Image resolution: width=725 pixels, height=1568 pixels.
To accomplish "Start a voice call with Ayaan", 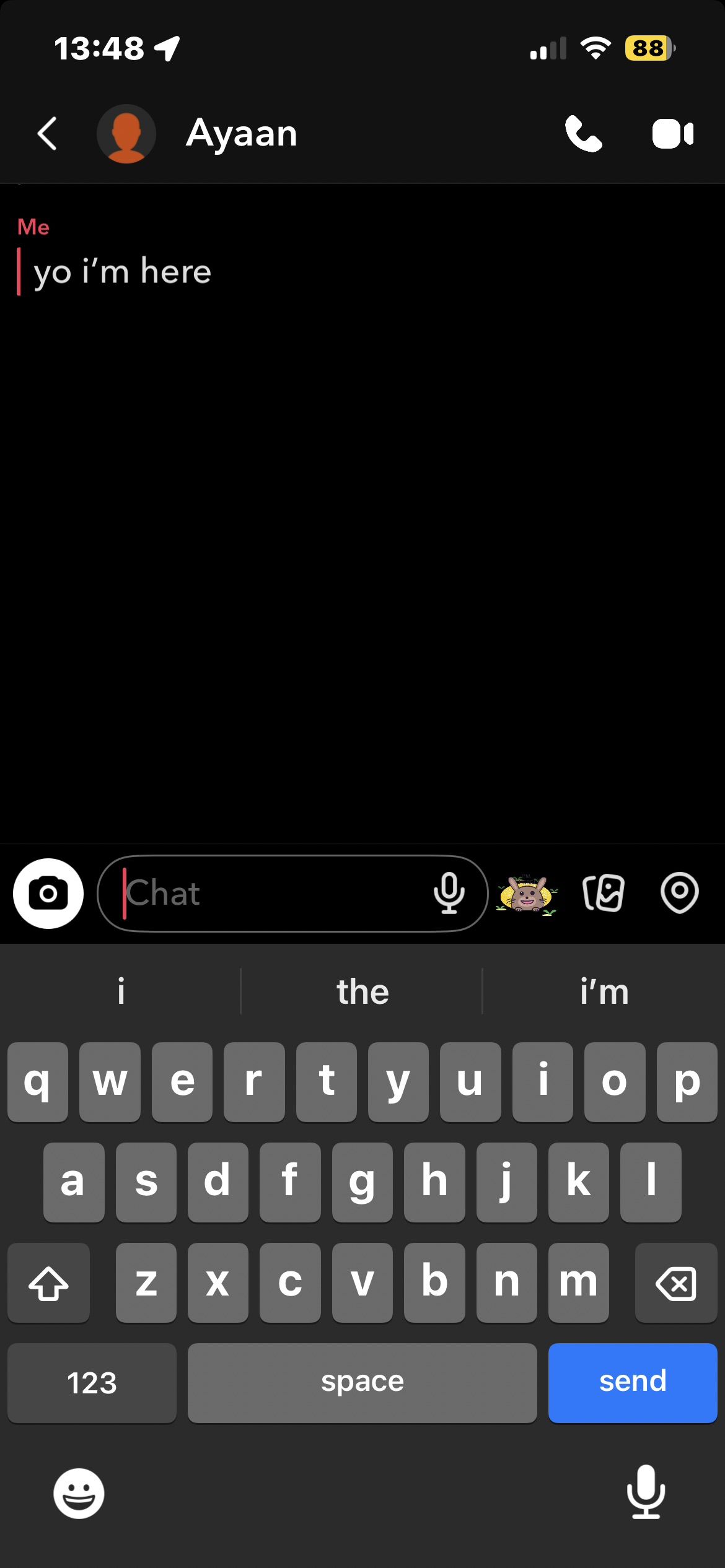I will tap(583, 134).
